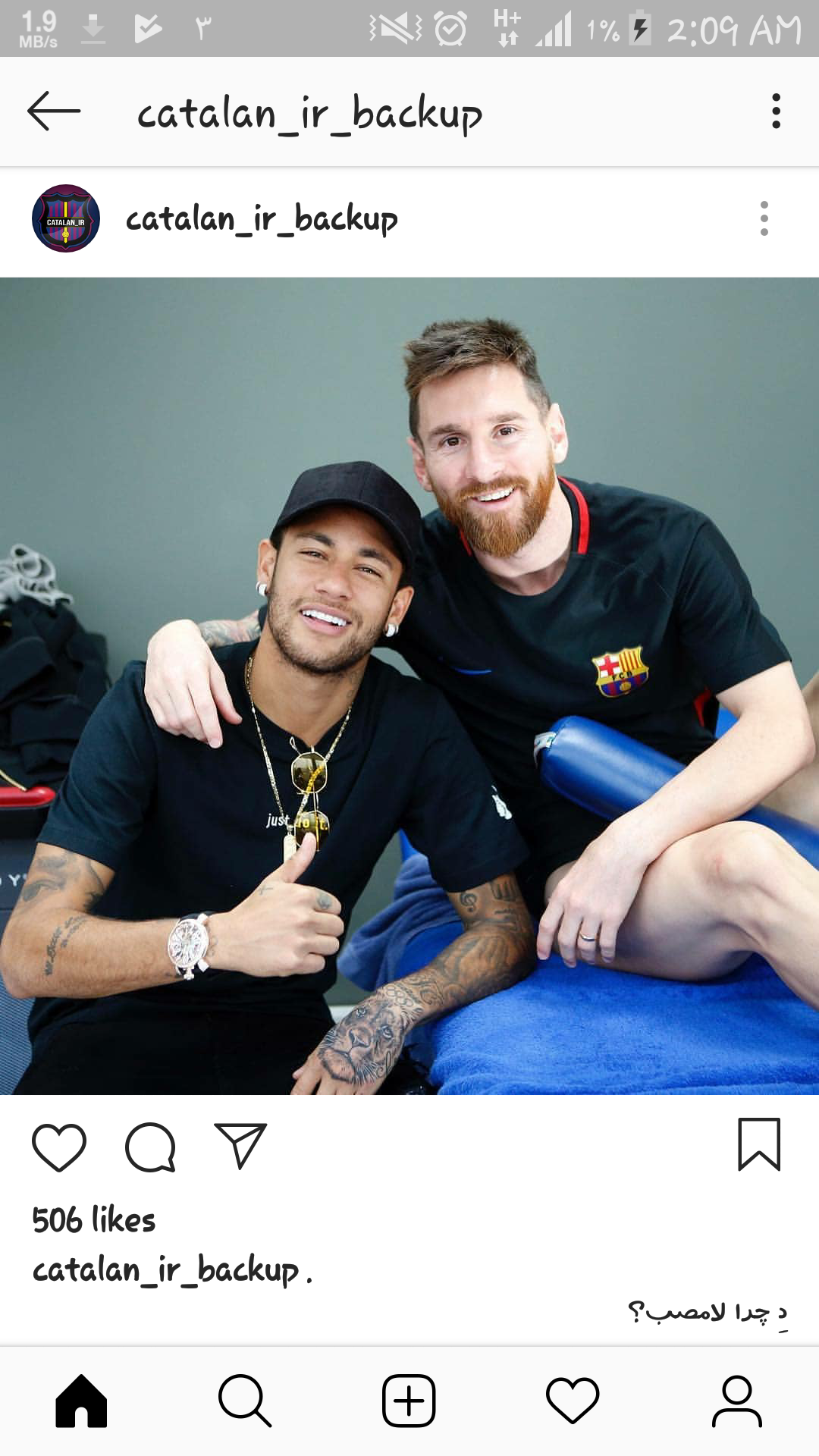Open comments with the speech bubble icon

150,1147
